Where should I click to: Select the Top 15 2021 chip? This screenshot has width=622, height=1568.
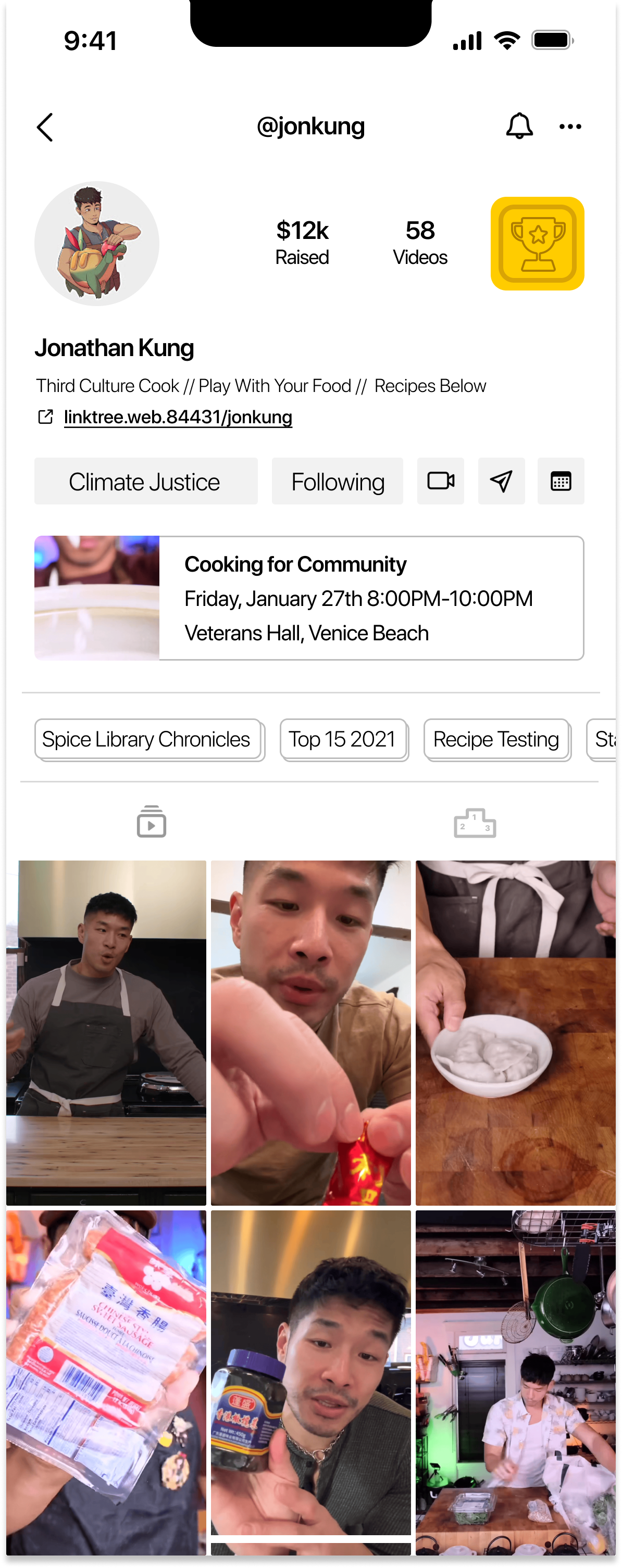344,740
